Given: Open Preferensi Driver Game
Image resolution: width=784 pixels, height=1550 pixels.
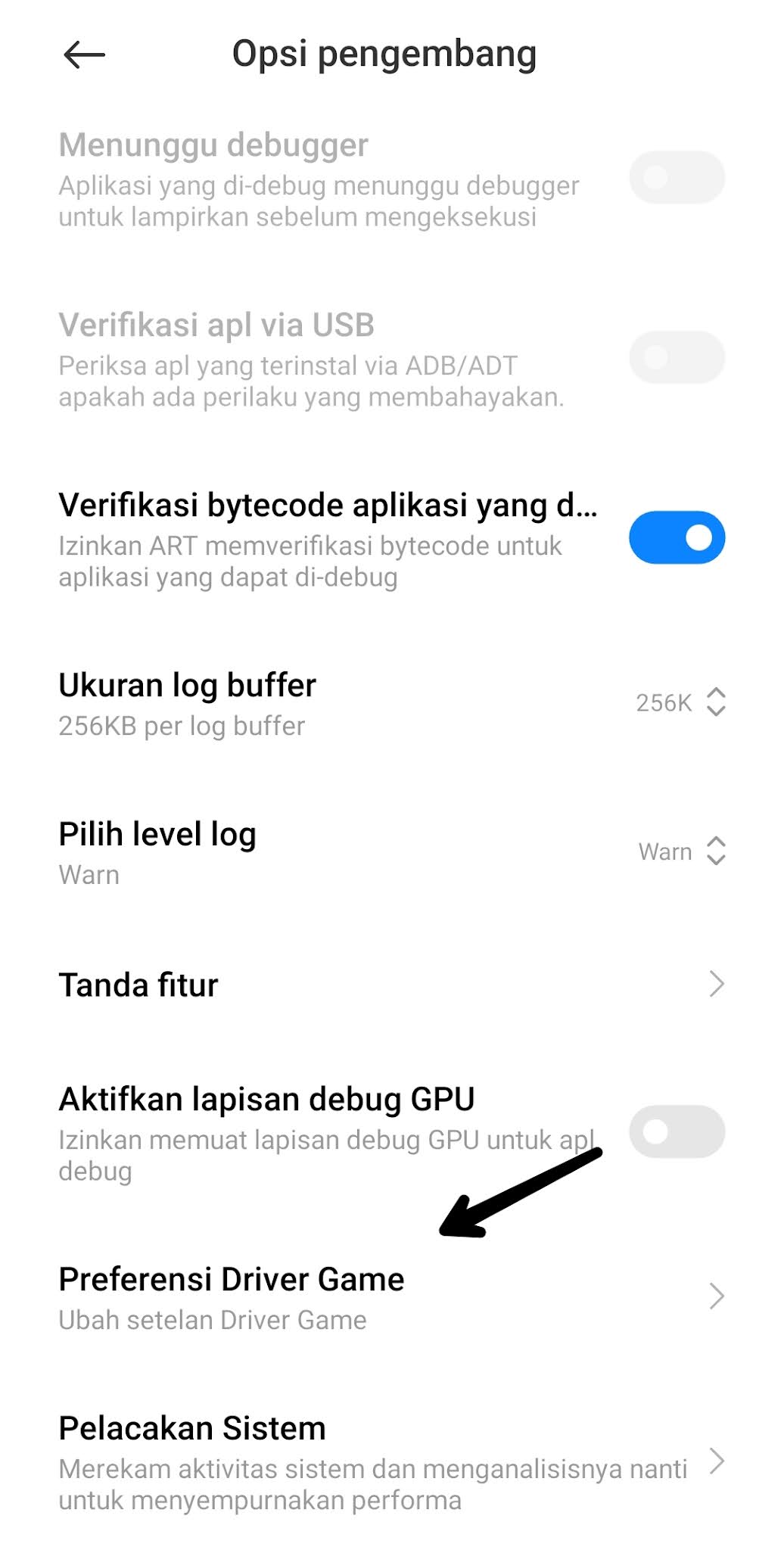Looking at the screenshot, I should point(390,1296).
